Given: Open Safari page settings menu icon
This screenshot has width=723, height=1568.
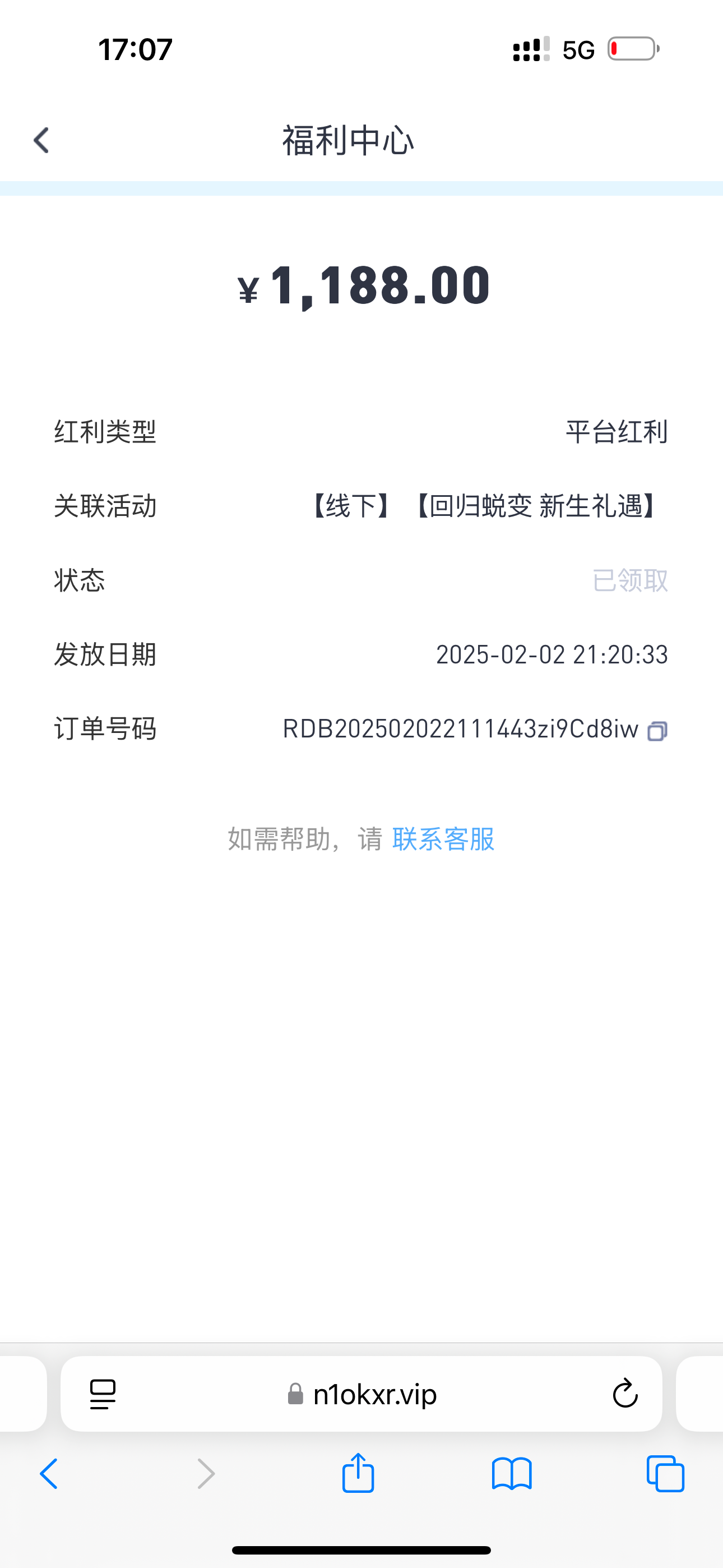Looking at the screenshot, I should tap(103, 1394).
